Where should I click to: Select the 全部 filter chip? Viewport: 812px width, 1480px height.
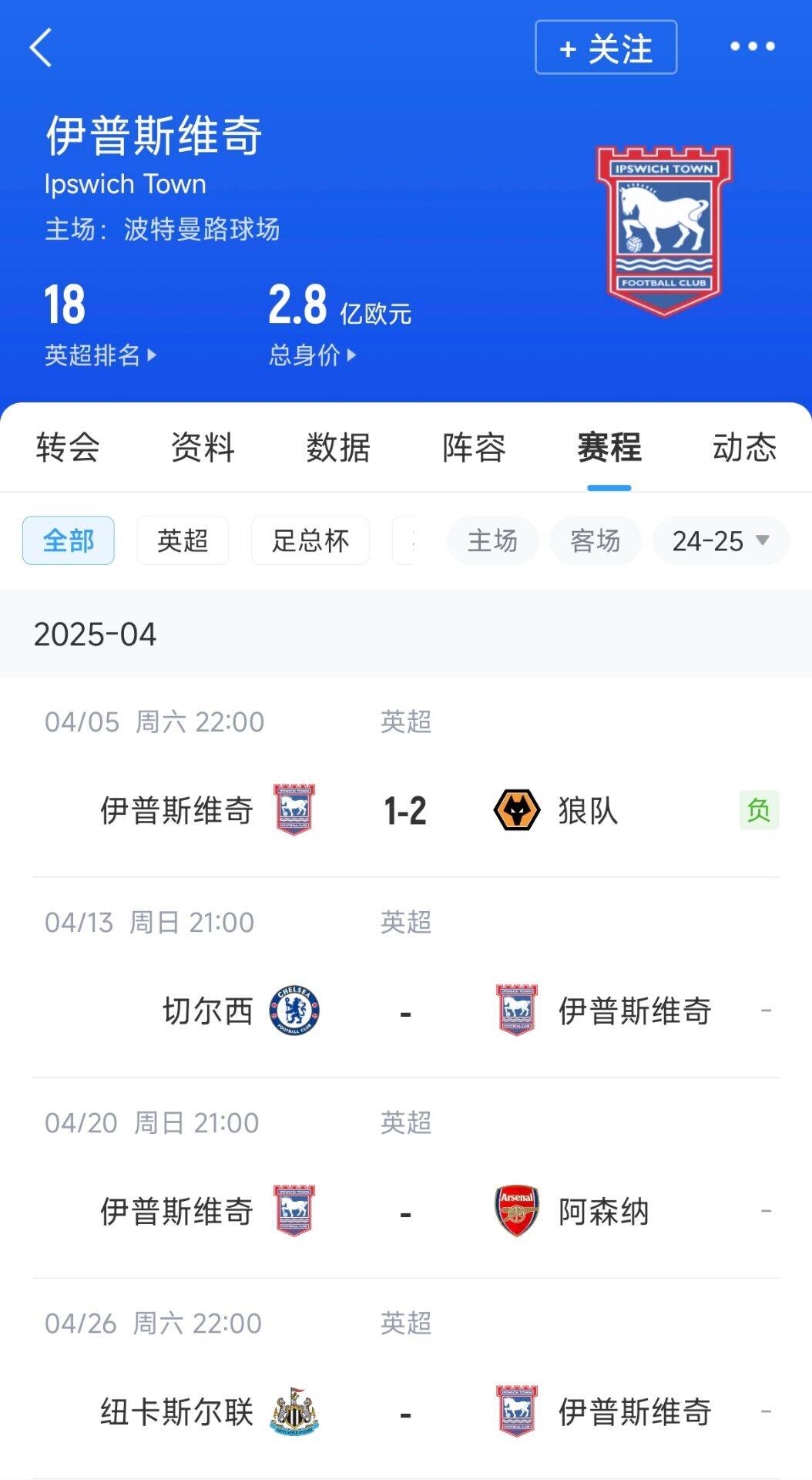69,540
